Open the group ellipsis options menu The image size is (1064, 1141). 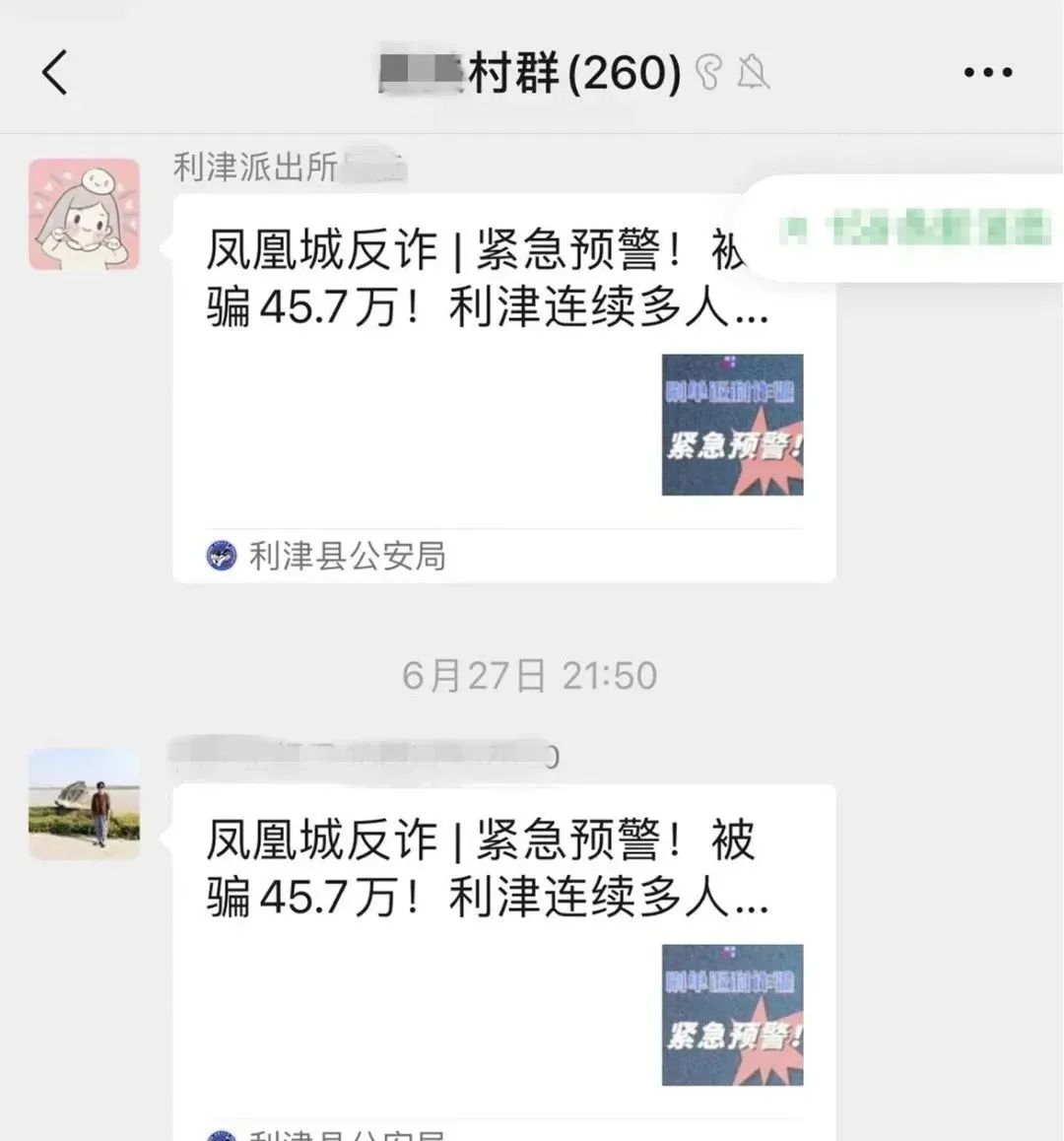[x=988, y=70]
